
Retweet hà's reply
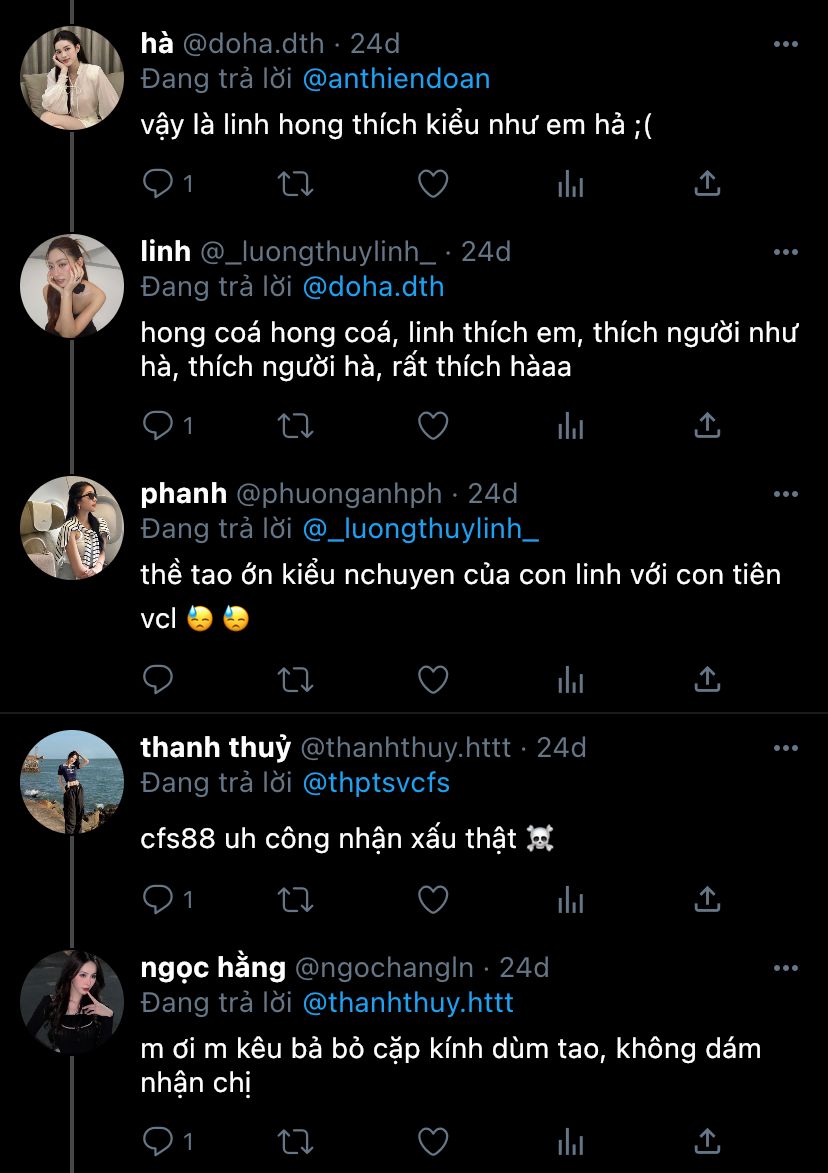tap(294, 183)
